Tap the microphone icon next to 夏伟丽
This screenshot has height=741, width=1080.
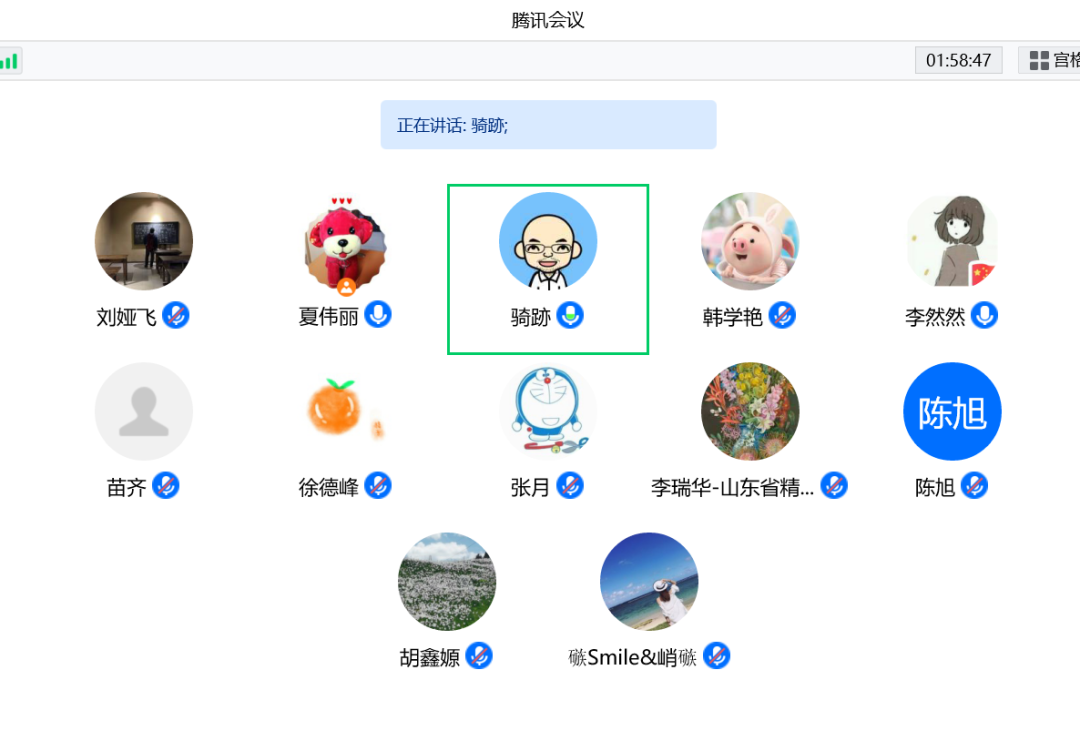378,316
